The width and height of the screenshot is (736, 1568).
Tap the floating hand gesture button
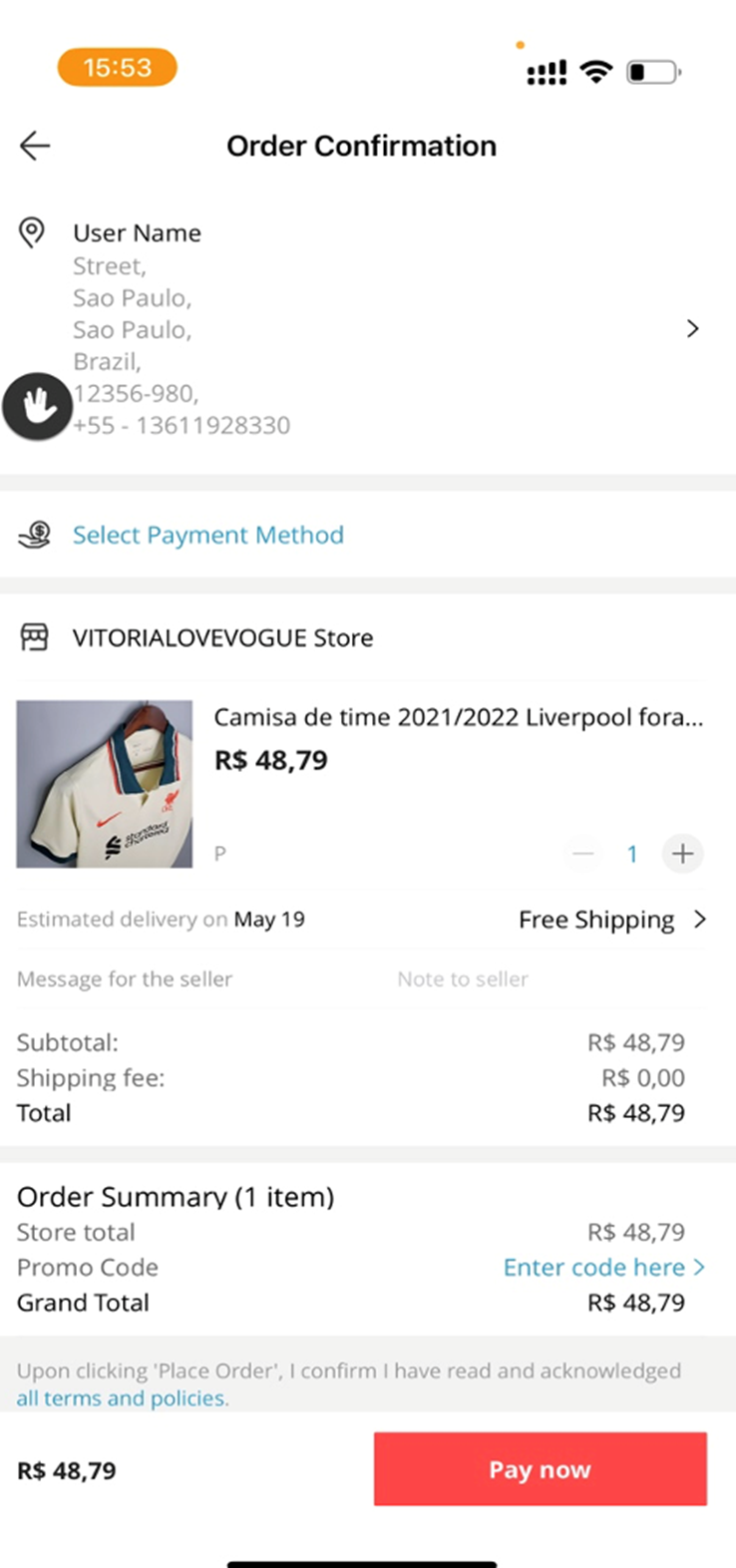coord(37,407)
